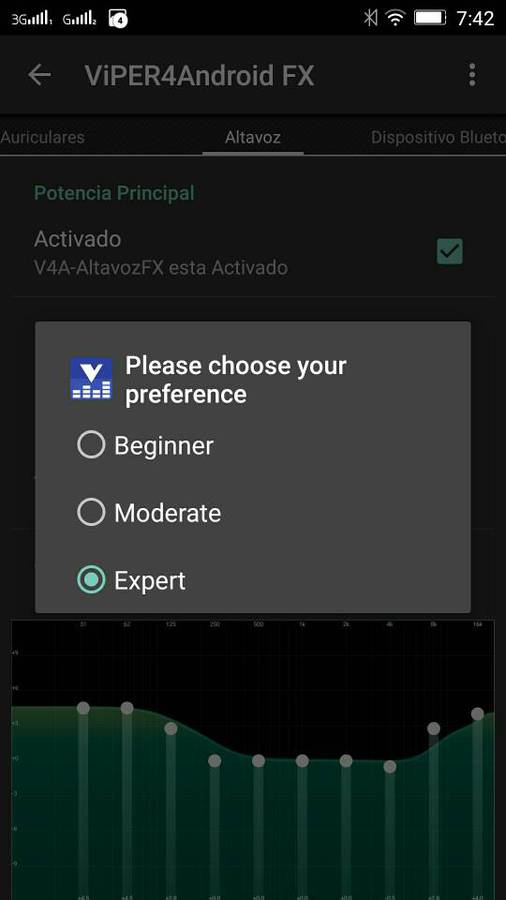The image size is (506, 900).
Task: Select the Expert radio button
Action: pos(91,580)
